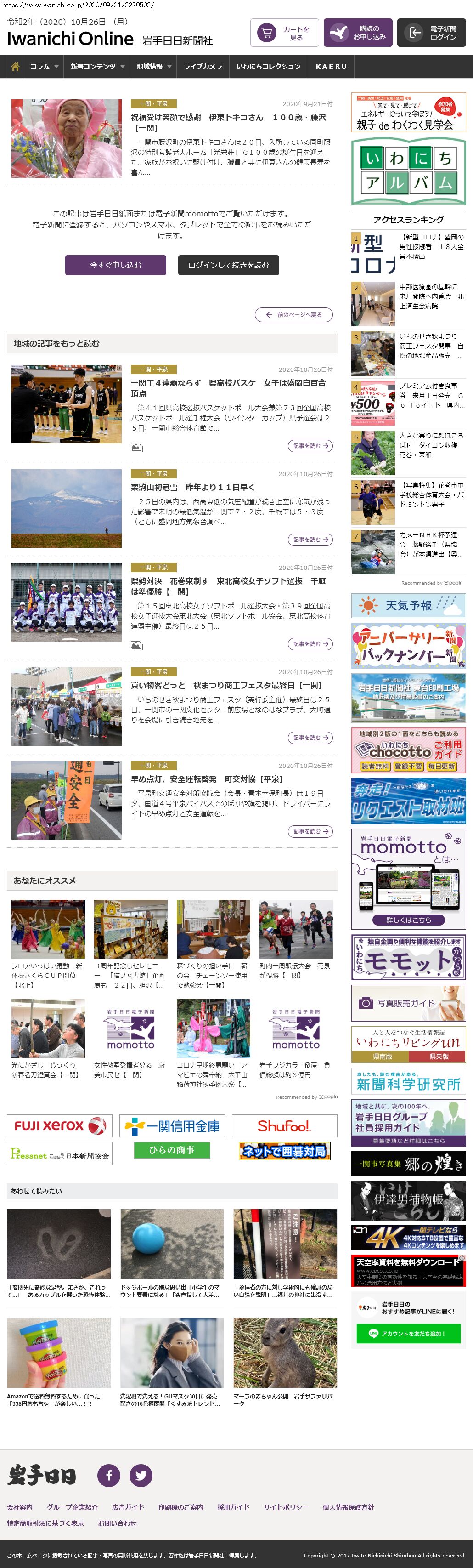Open the ライブカメラ page
Viewport: 473px width, 1568px height.
point(203,67)
